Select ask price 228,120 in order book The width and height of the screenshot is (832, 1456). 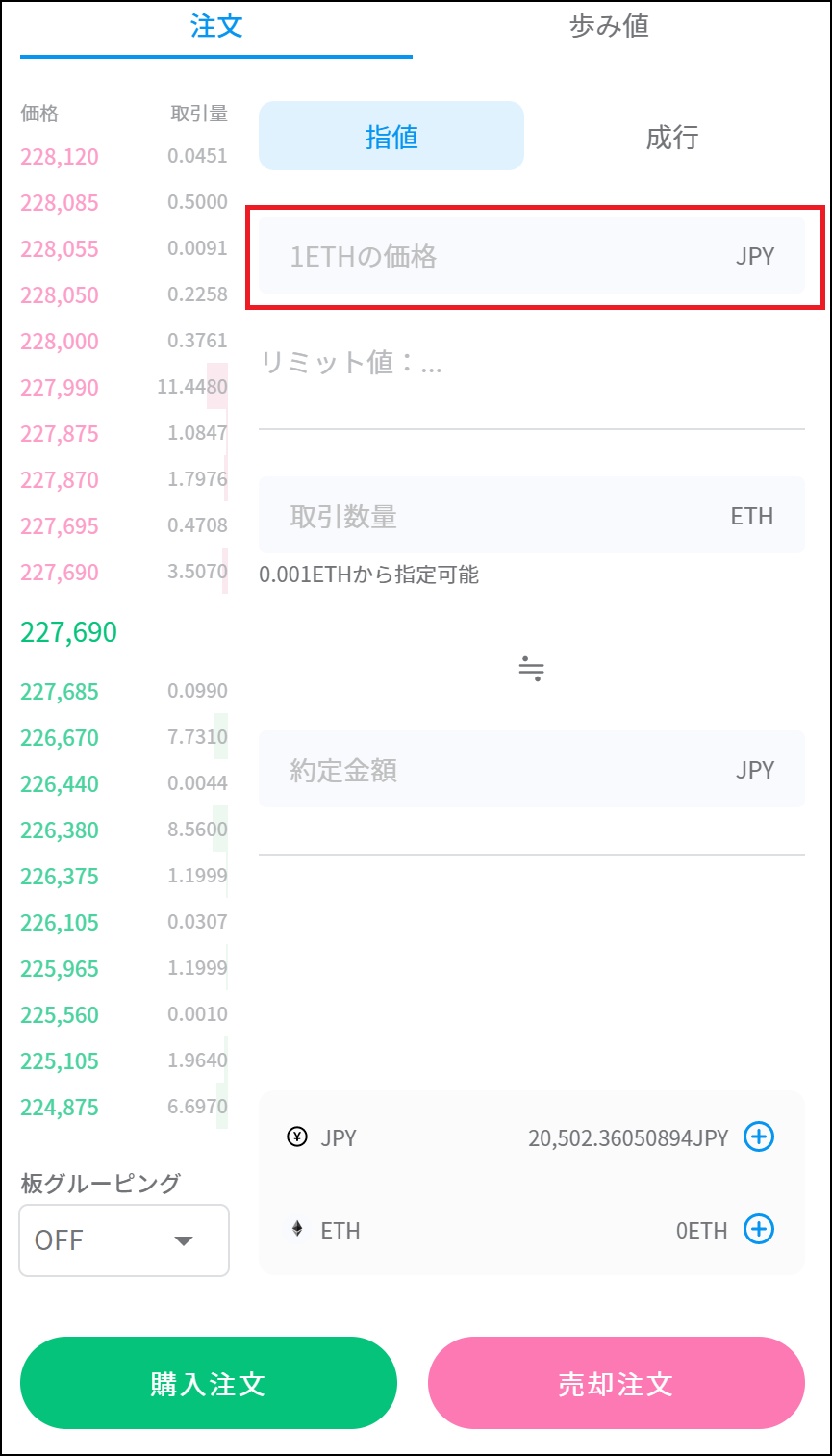pos(60,157)
